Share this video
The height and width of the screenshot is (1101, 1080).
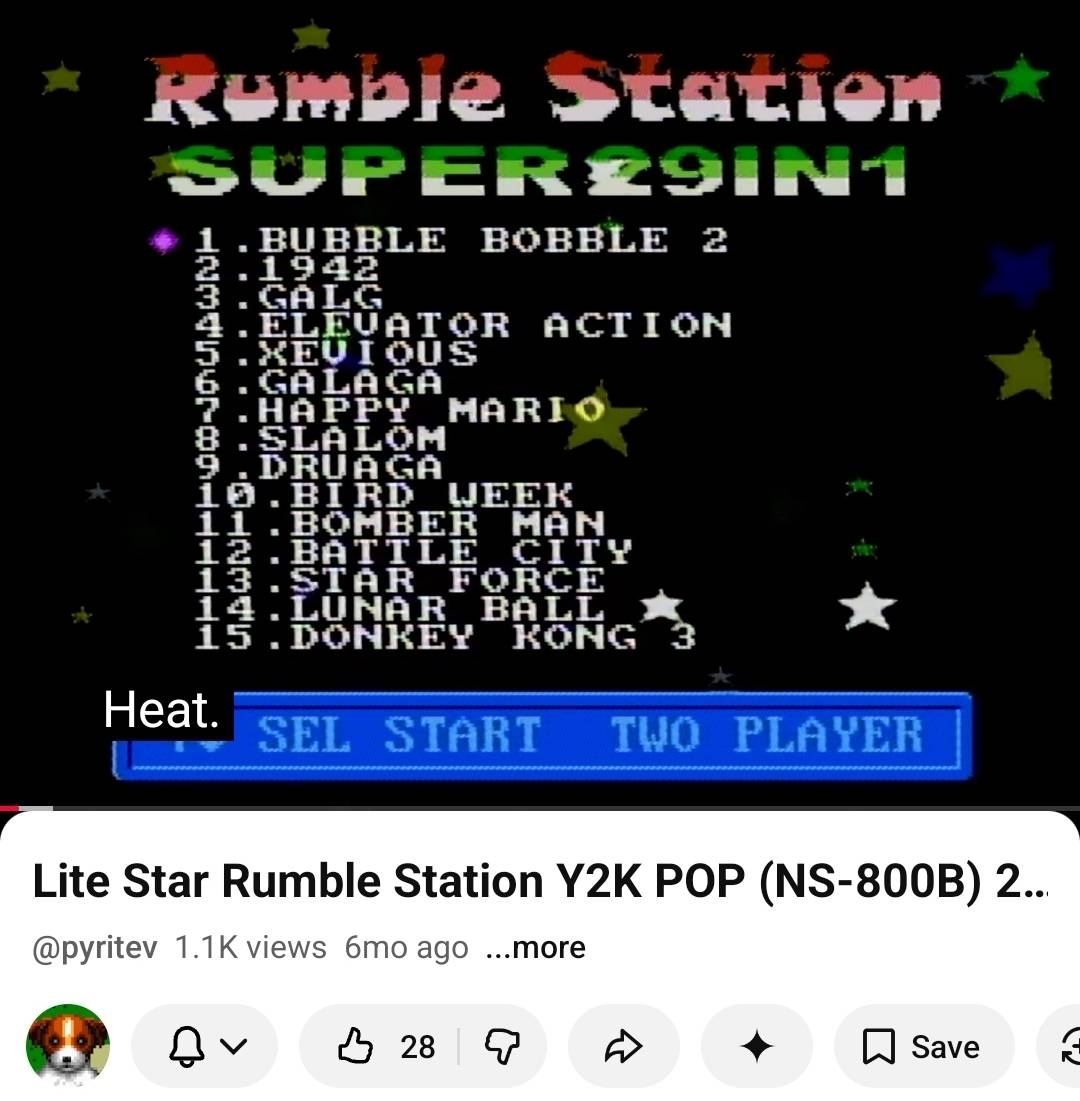tap(623, 1046)
